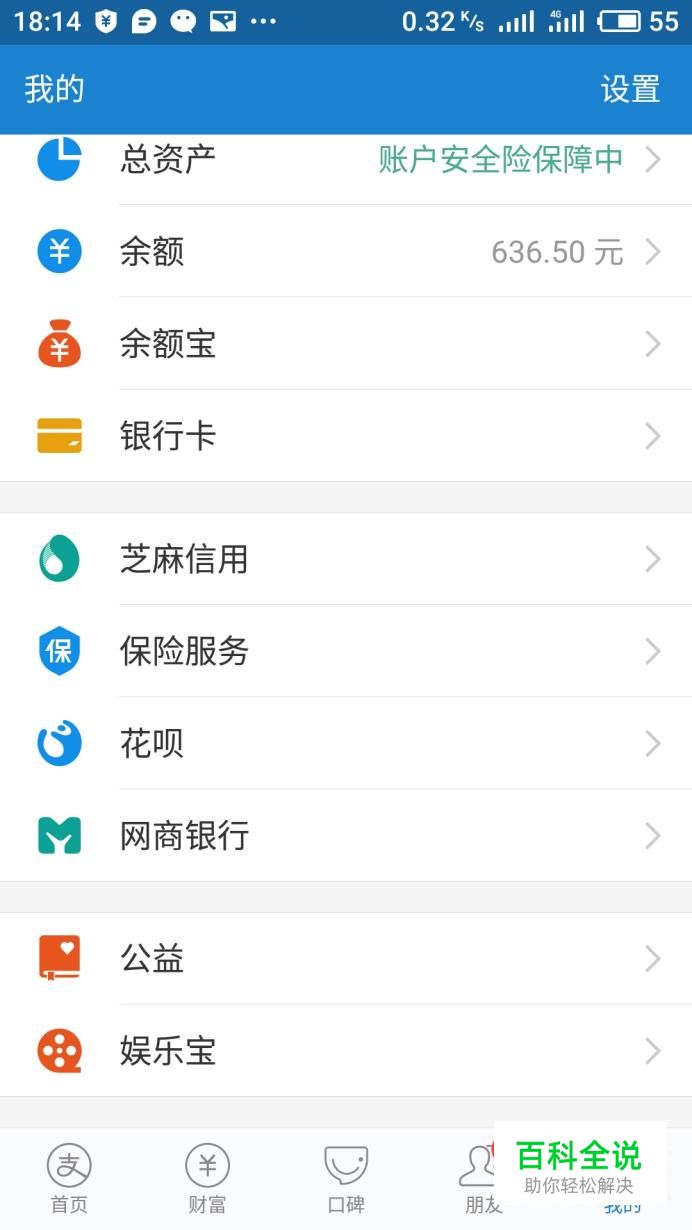Screen dimensions: 692x1230
Task: Open 芝麻信用
Action: click(346, 559)
